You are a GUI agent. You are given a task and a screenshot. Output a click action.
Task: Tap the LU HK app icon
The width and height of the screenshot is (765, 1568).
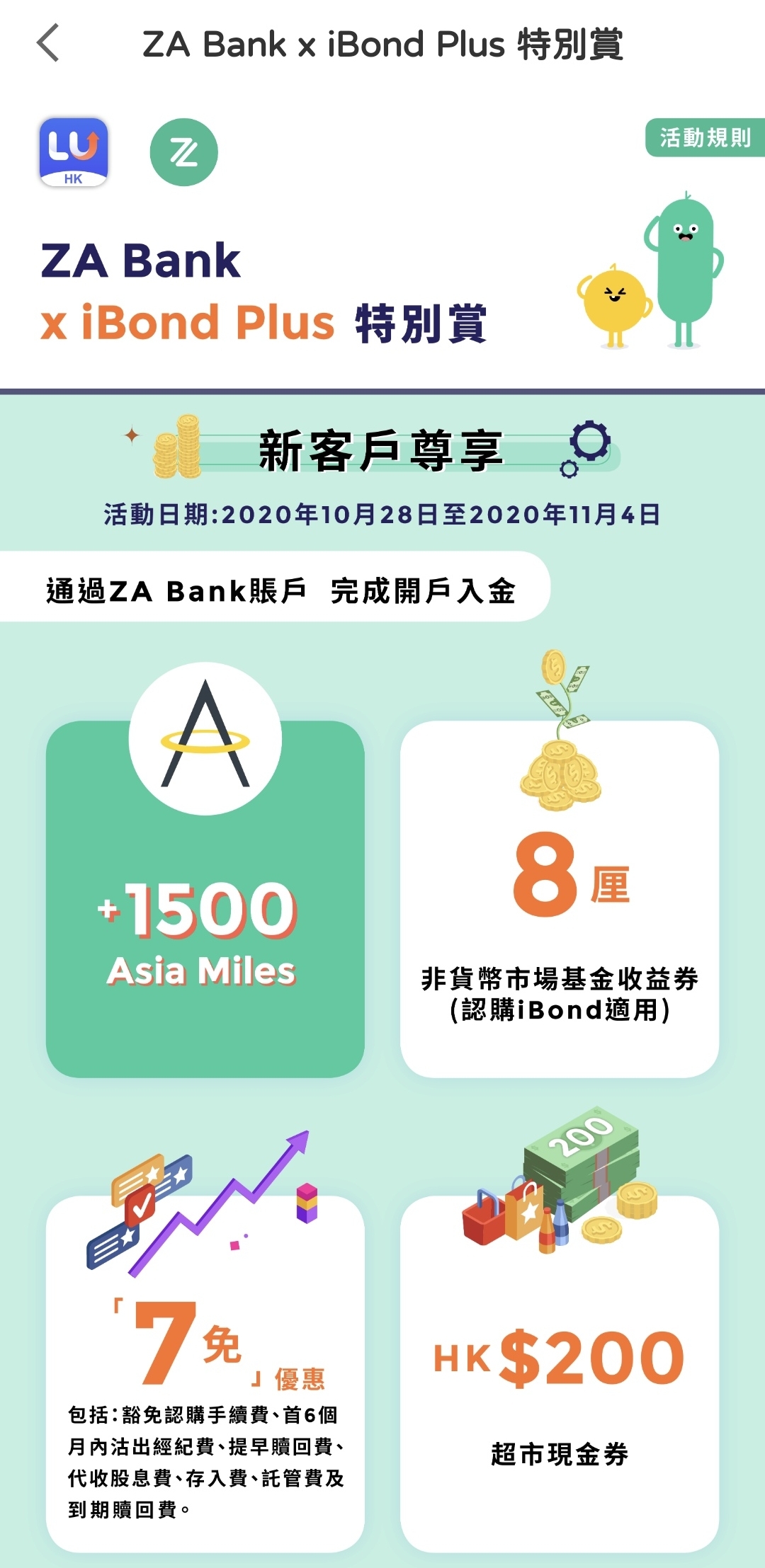(74, 152)
